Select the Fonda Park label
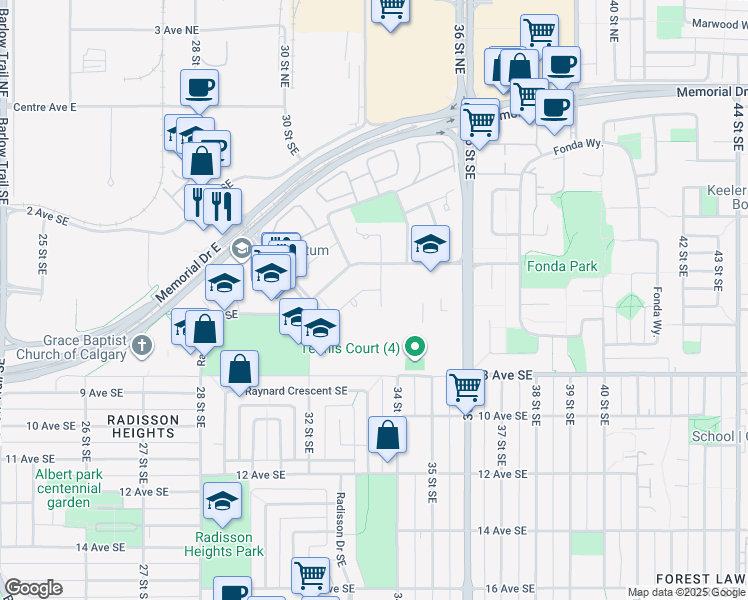This screenshot has height=600, width=748. pos(562,267)
